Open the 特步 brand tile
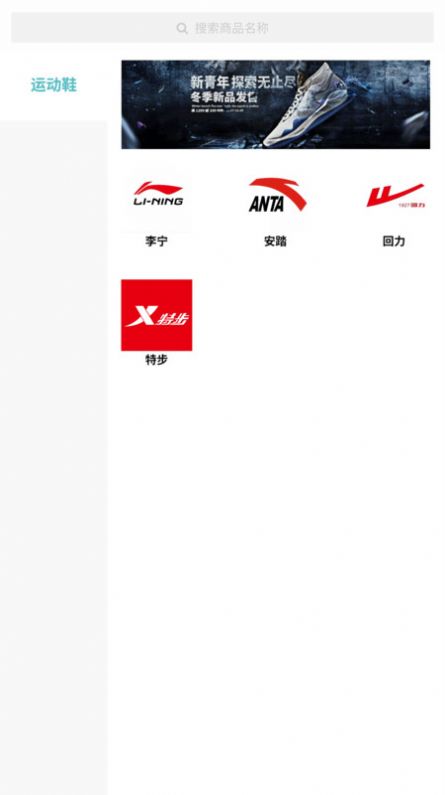This screenshot has width=445, height=795. click(157, 322)
